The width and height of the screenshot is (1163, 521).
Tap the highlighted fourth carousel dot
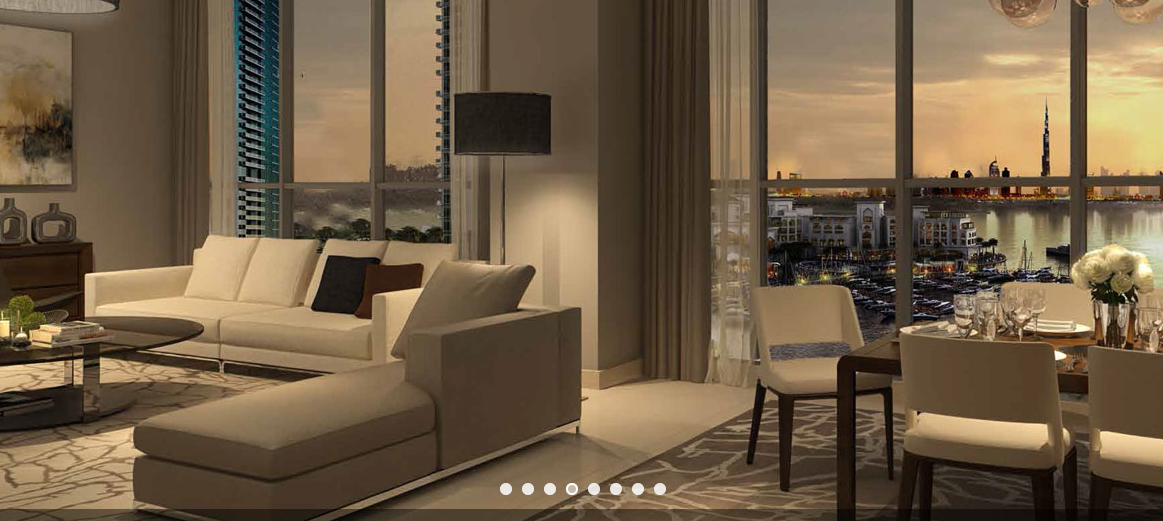point(572,489)
